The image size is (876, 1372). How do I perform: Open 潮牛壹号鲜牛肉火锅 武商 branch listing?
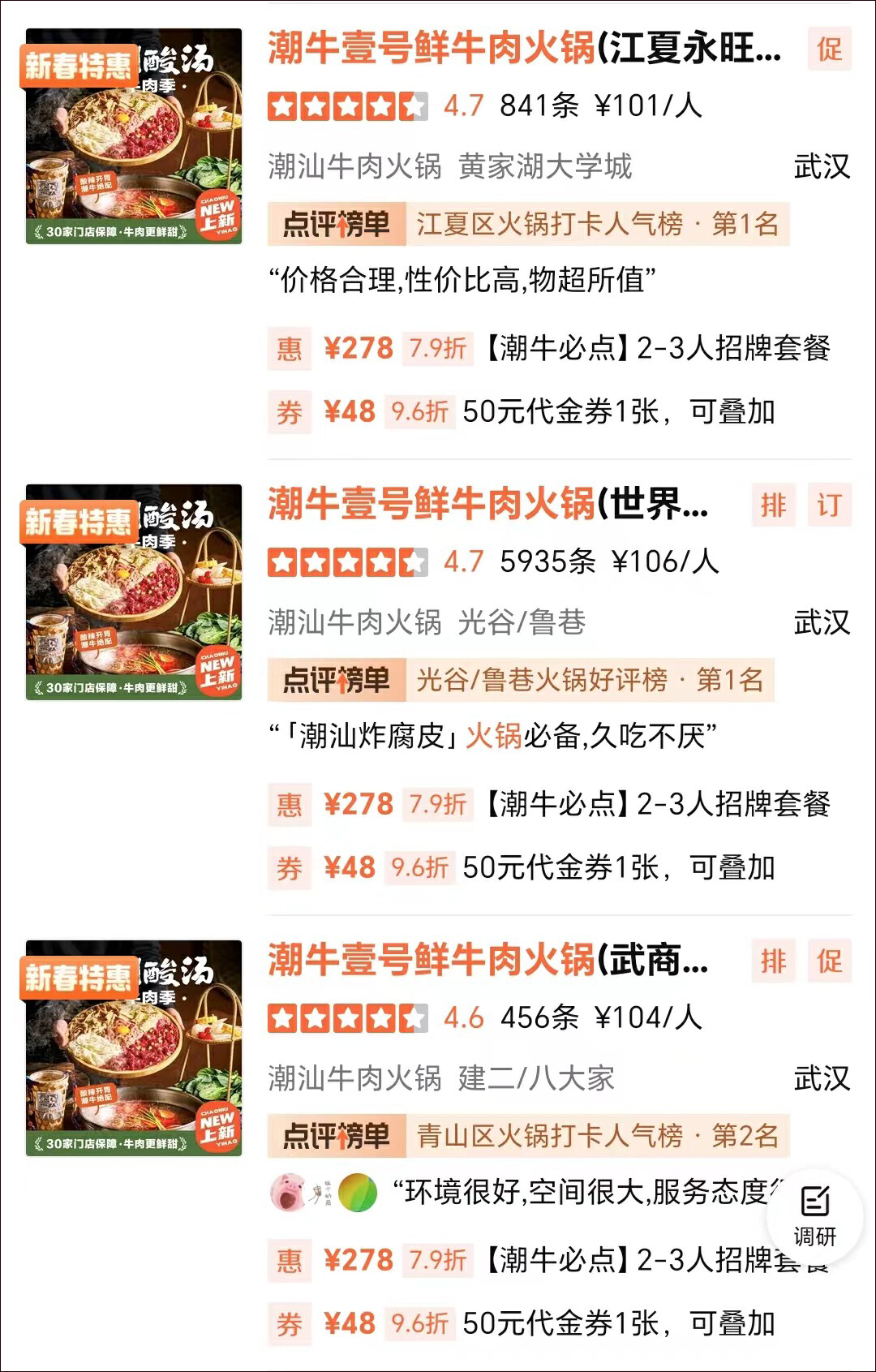pyautogui.click(x=488, y=961)
